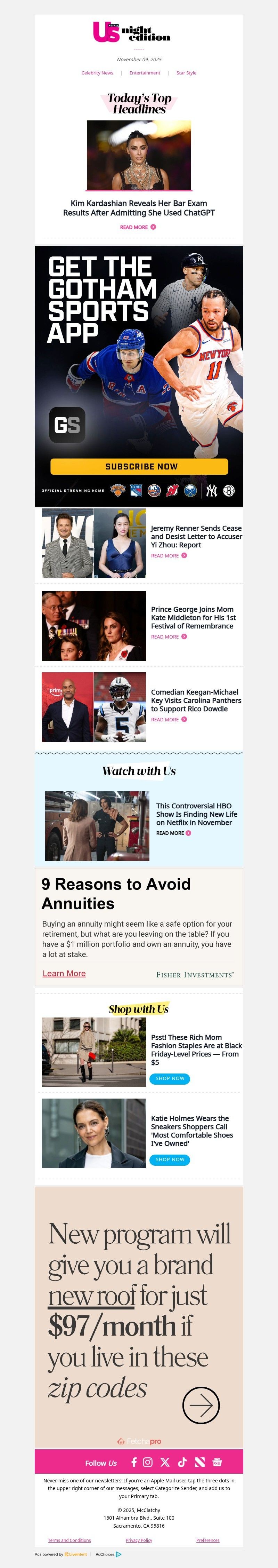The height and width of the screenshot is (1568, 278).
Task: Open the Celebrity News section link
Action: point(97,73)
